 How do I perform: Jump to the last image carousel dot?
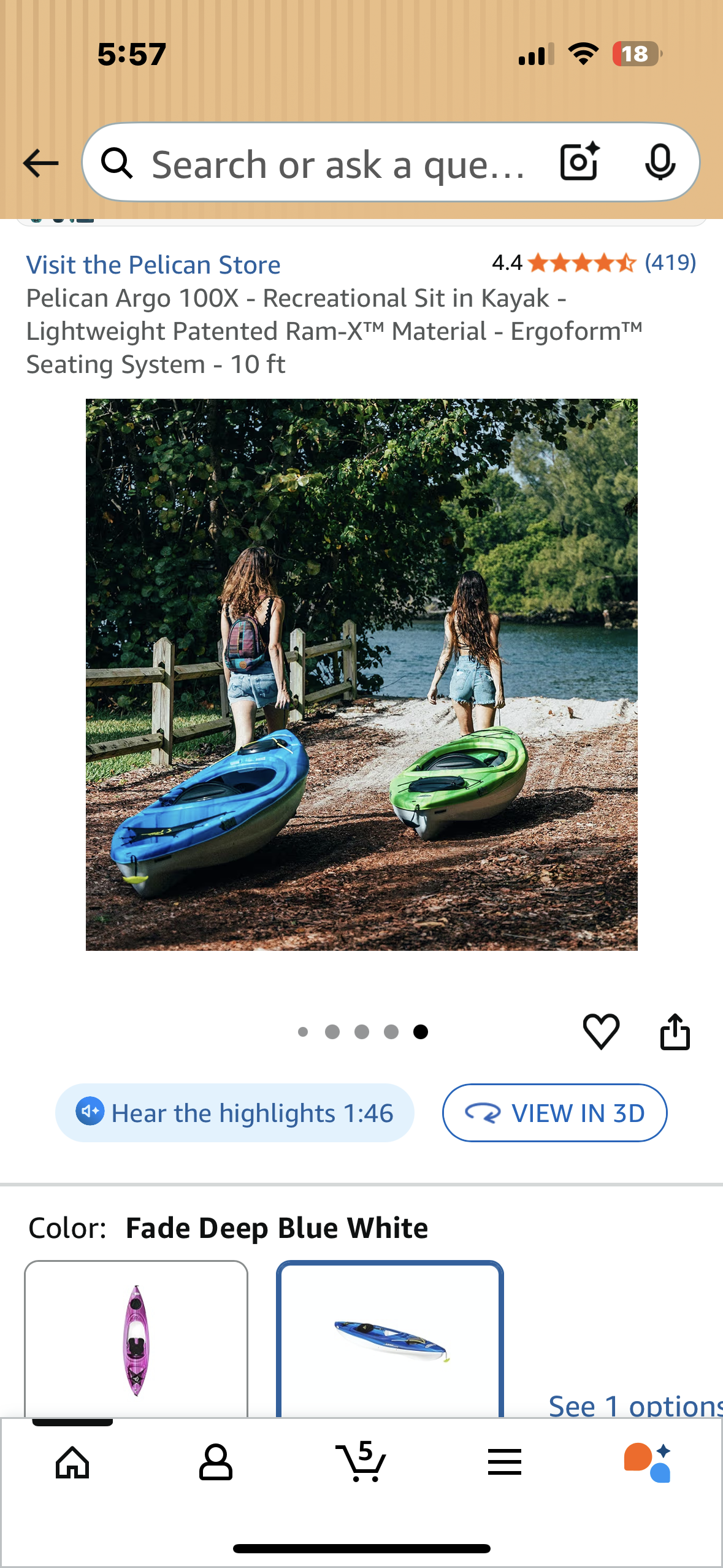[x=422, y=1031]
